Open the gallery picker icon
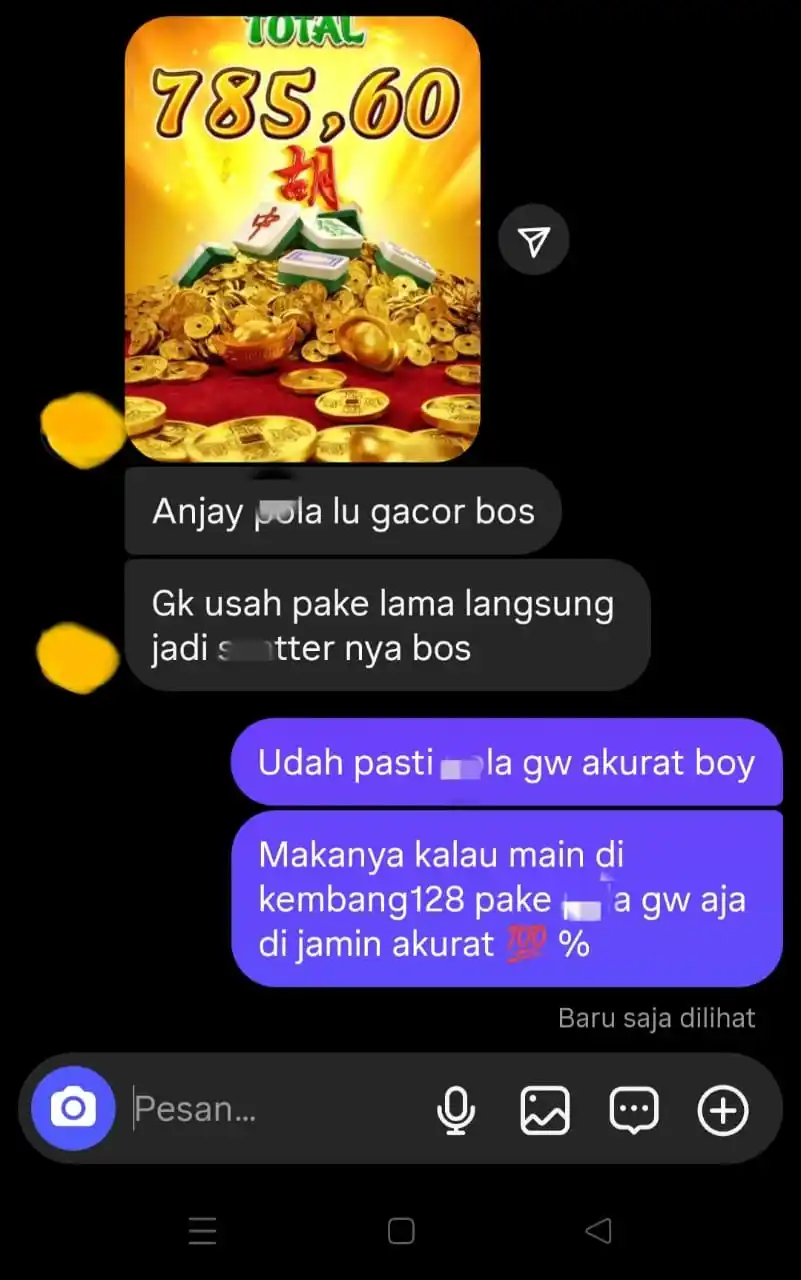 pos(545,1110)
